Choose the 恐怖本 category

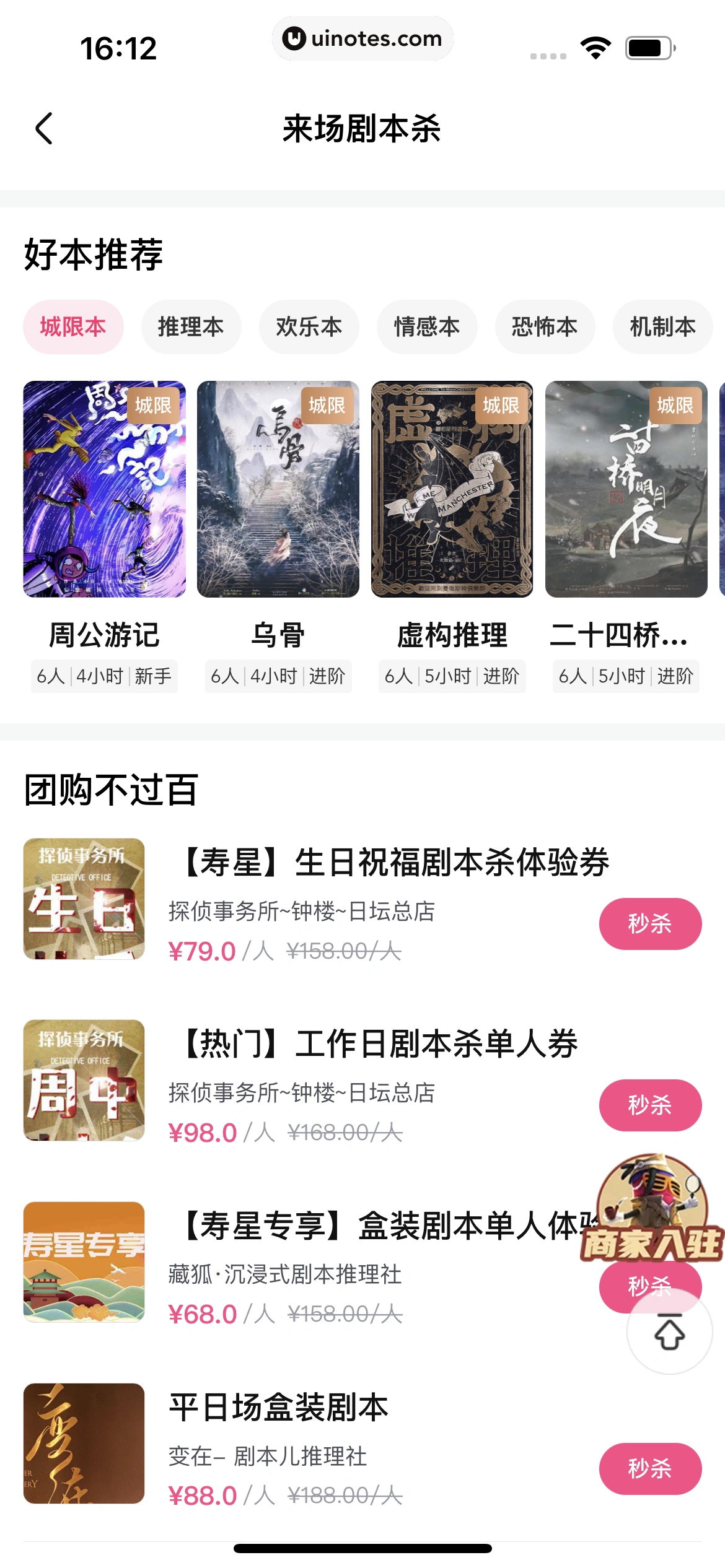[545, 327]
